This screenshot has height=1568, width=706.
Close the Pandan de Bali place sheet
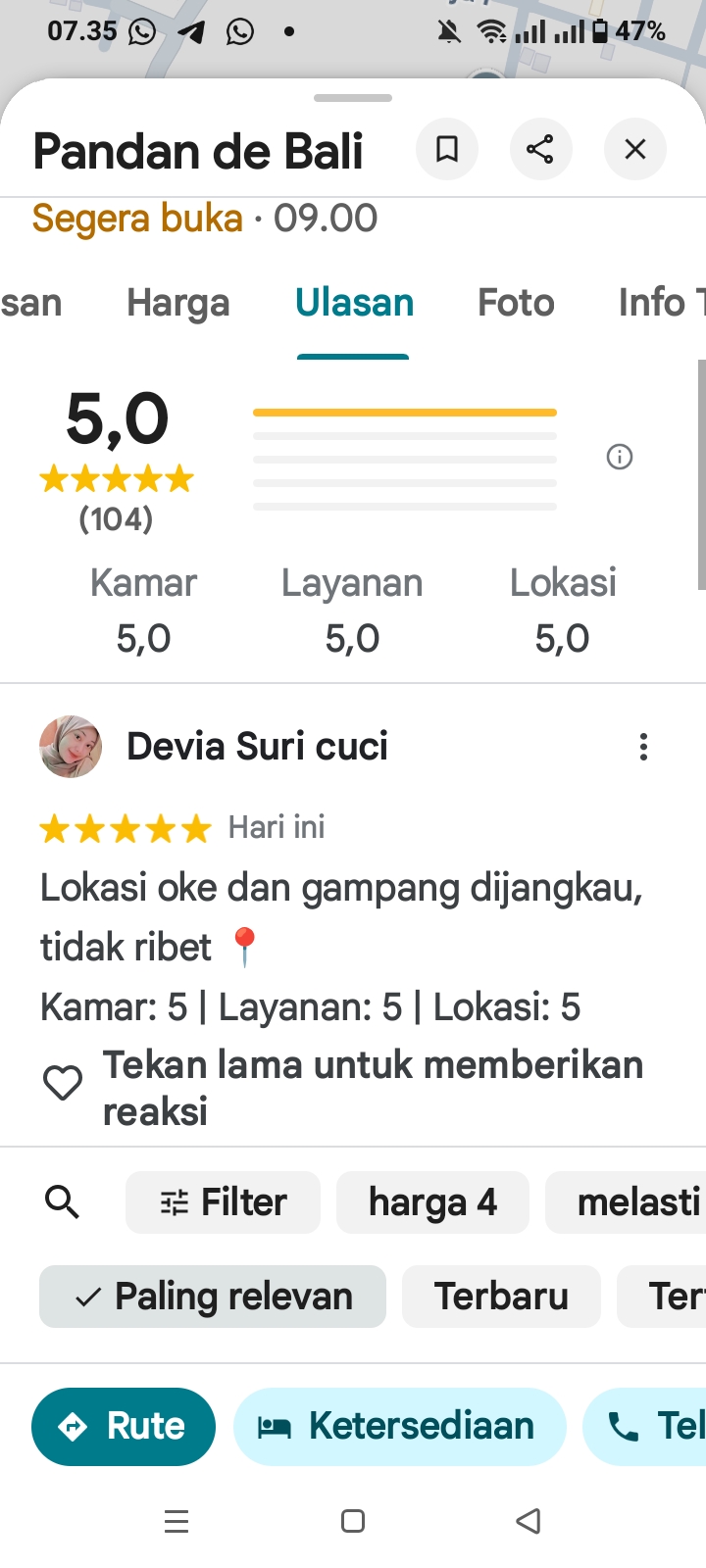click(x=635, y=149)
